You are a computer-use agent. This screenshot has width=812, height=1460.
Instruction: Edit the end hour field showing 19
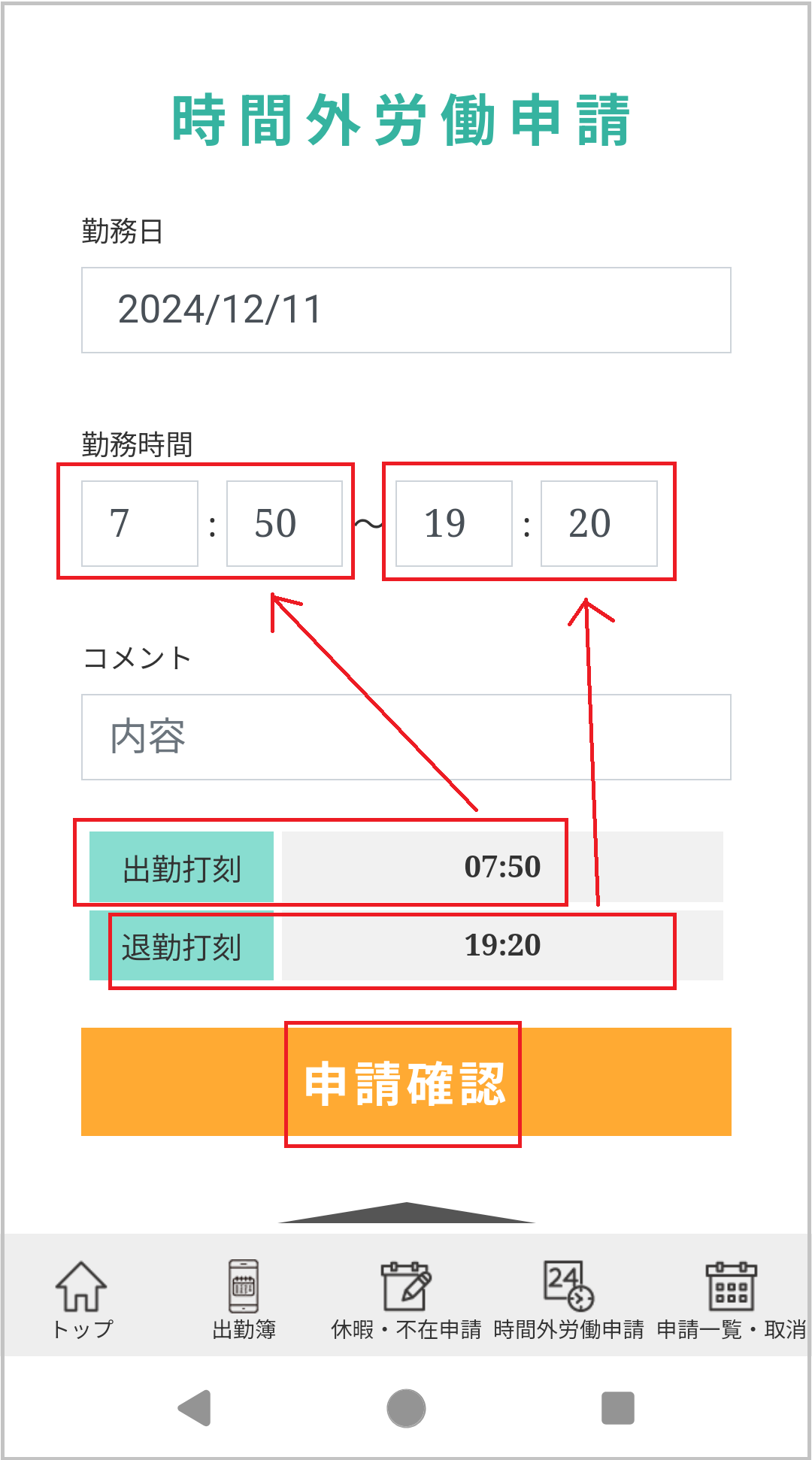pyautogui.click(x=454, y=523)
